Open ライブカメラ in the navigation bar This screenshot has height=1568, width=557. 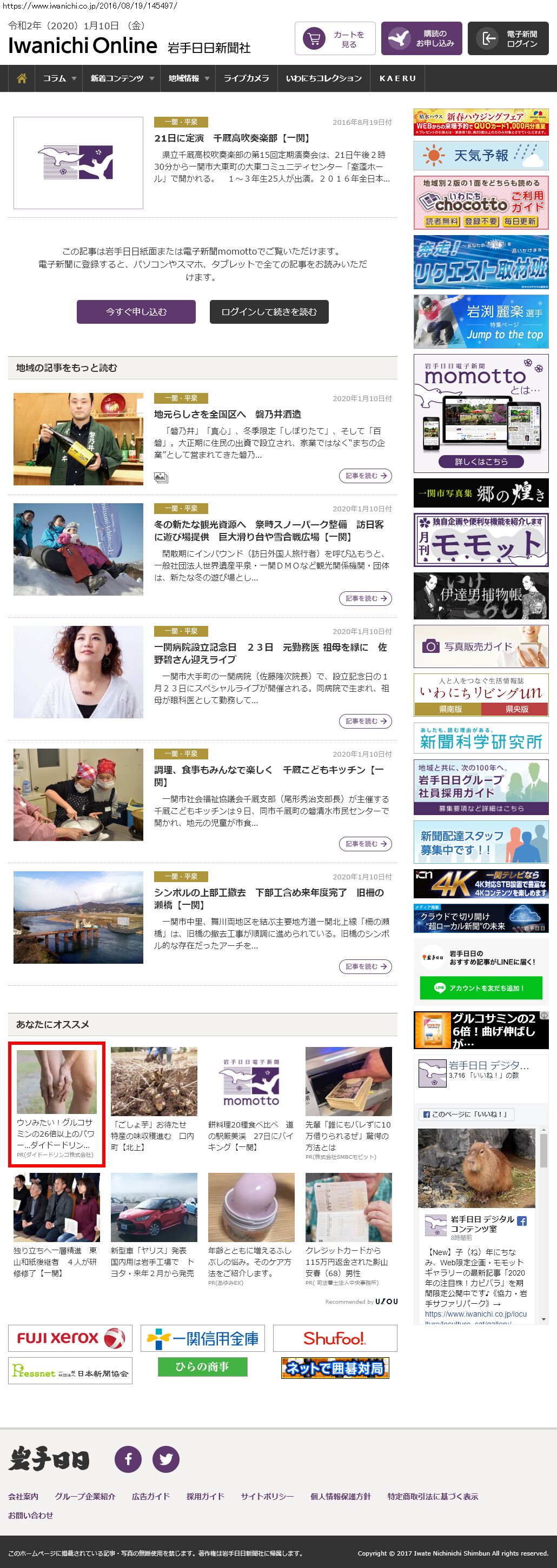pyautogui.click(x=246, y=78)
